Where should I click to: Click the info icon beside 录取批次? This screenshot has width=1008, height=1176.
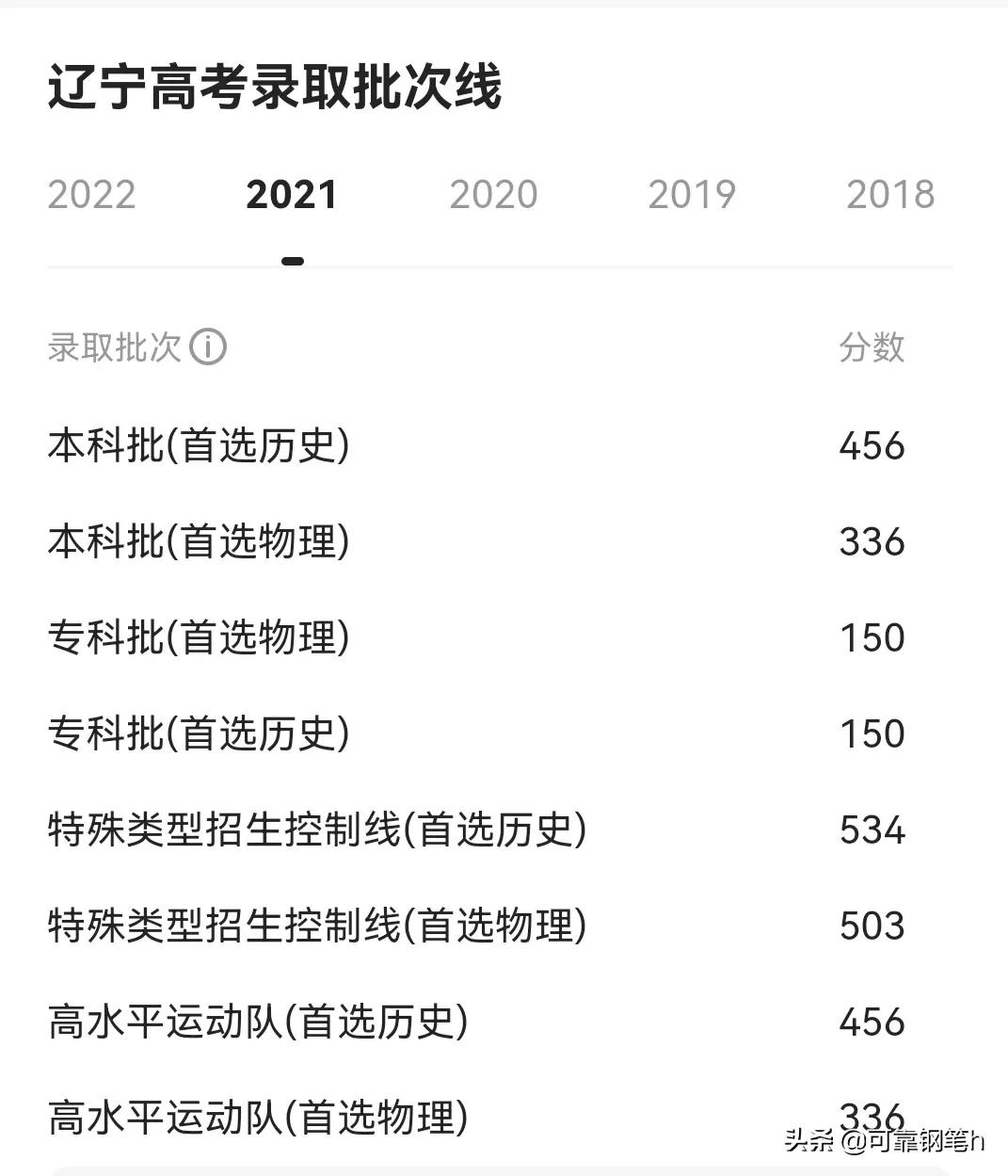207,348
